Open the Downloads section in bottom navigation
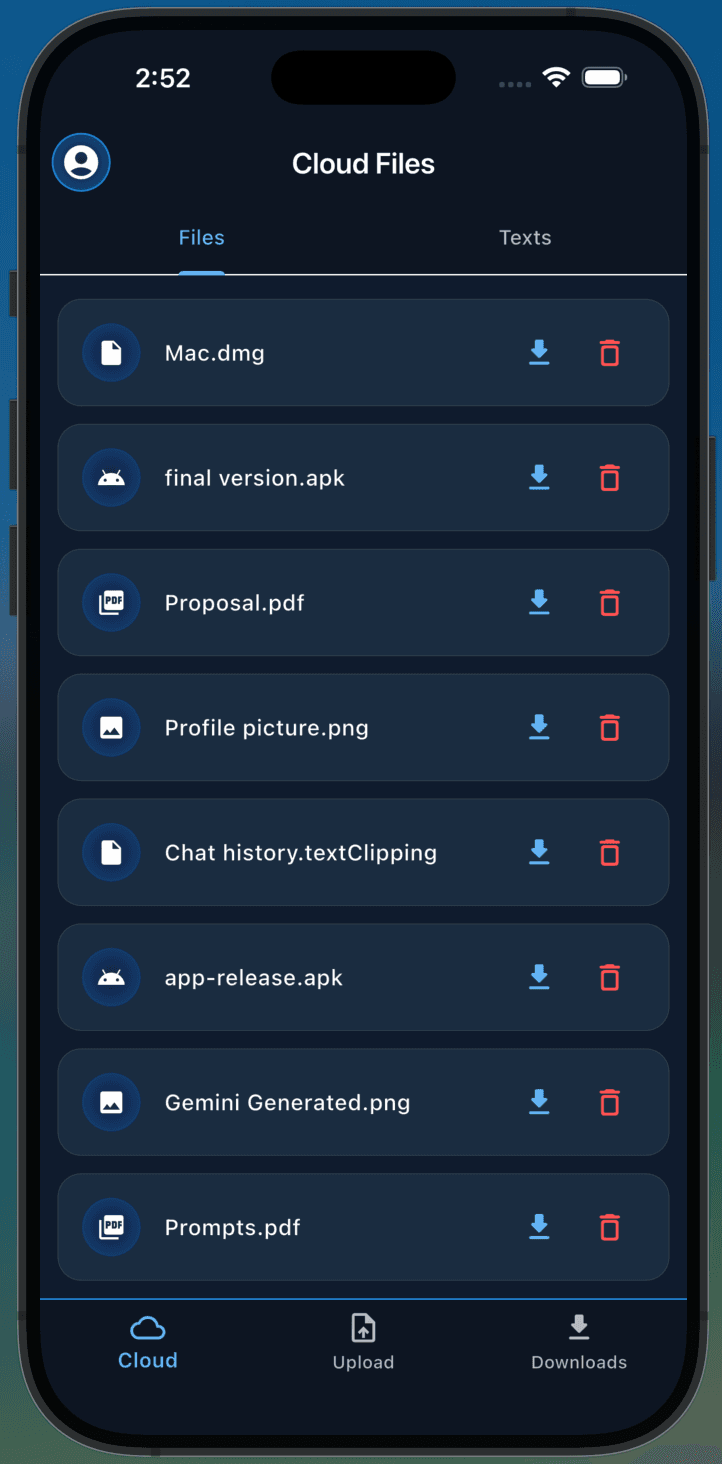This screenshot has width=722, height=1464. pos(579,1340)
